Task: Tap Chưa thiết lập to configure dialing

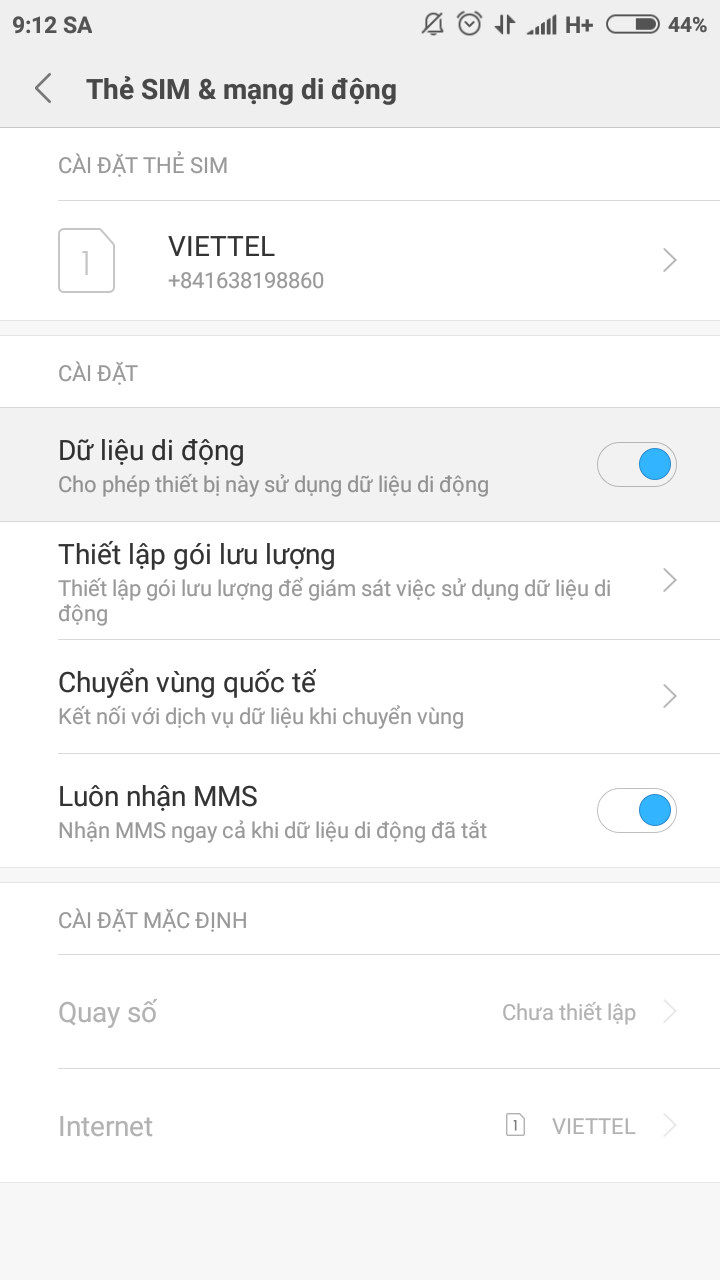Action: click(x=569, y=1012)
